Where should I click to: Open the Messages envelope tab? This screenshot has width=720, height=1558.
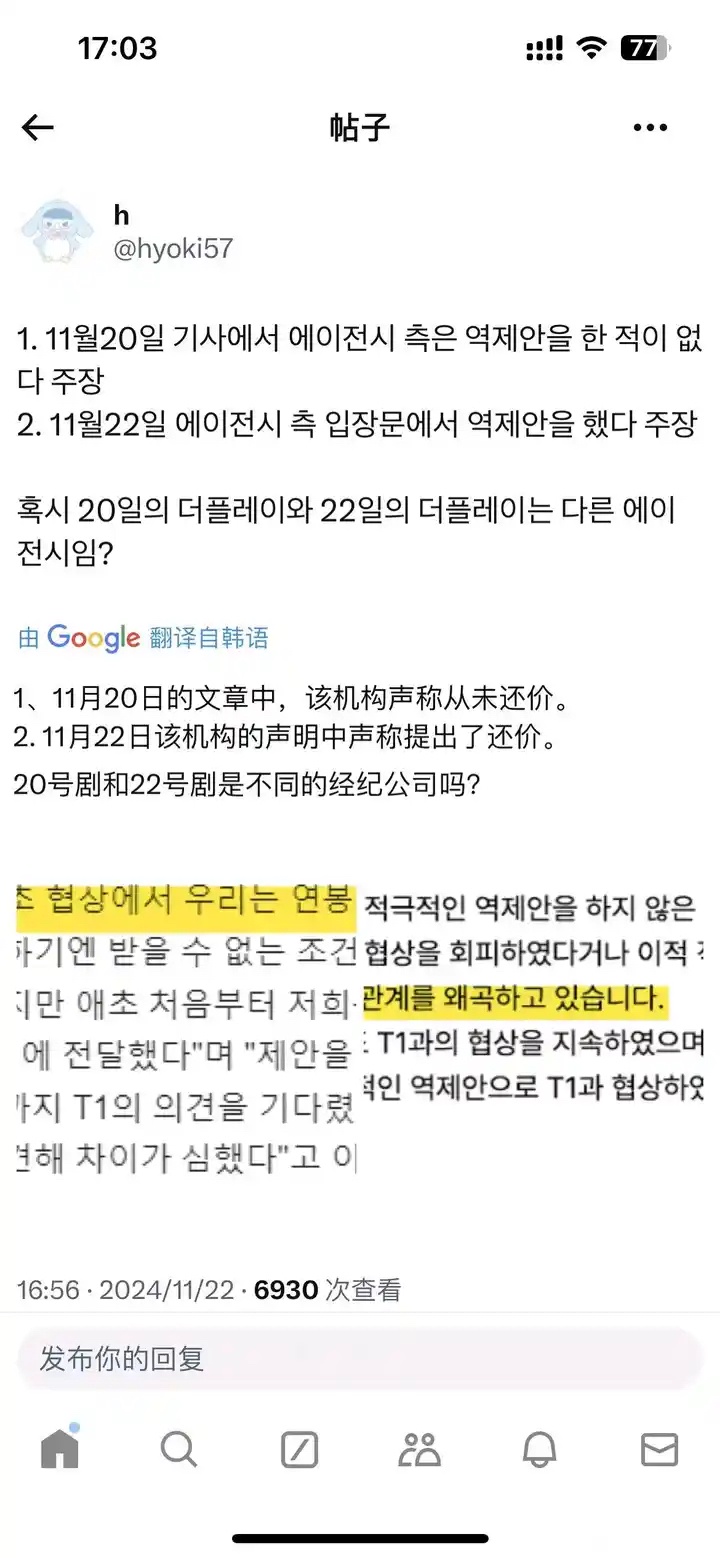pos(659,1449)
